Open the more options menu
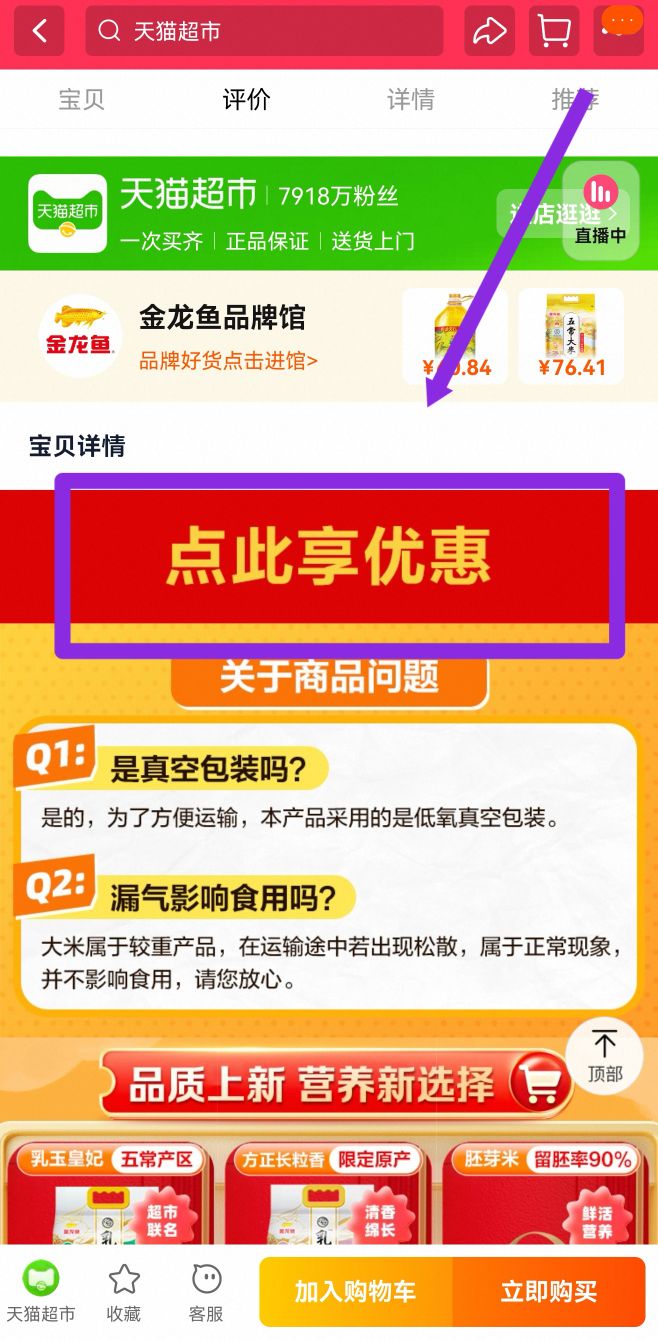 pyautogui.click(x=619, y=32)
